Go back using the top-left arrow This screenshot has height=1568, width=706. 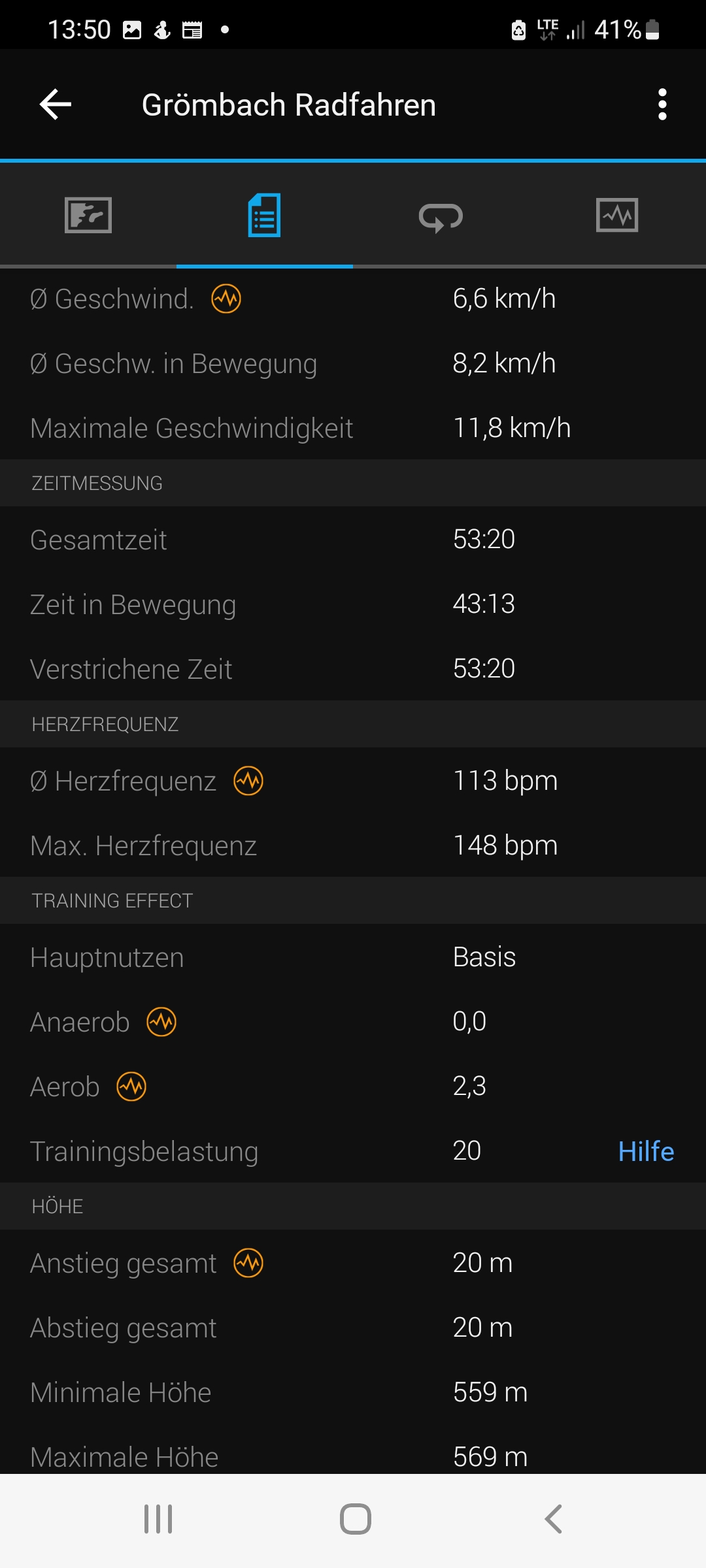pos(56,105)
